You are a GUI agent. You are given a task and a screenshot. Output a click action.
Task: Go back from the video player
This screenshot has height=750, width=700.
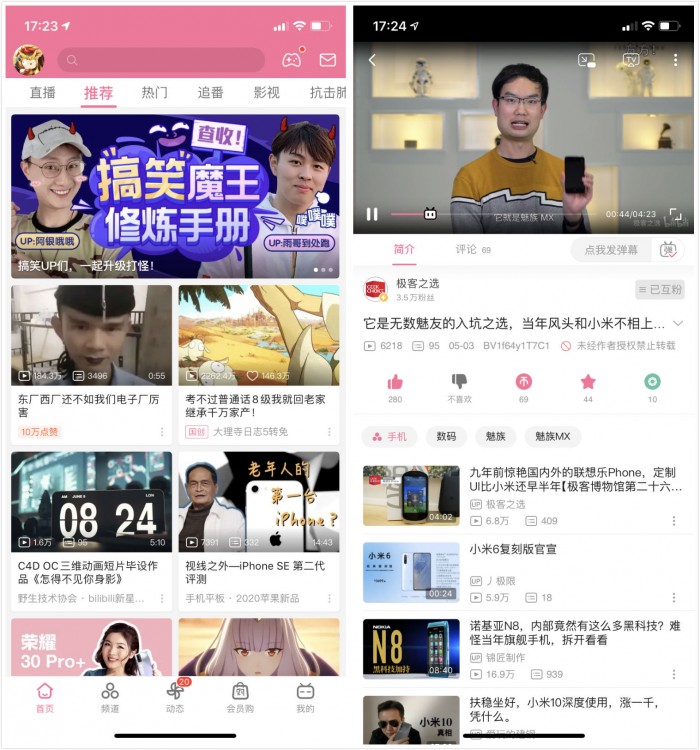point(372,60)
